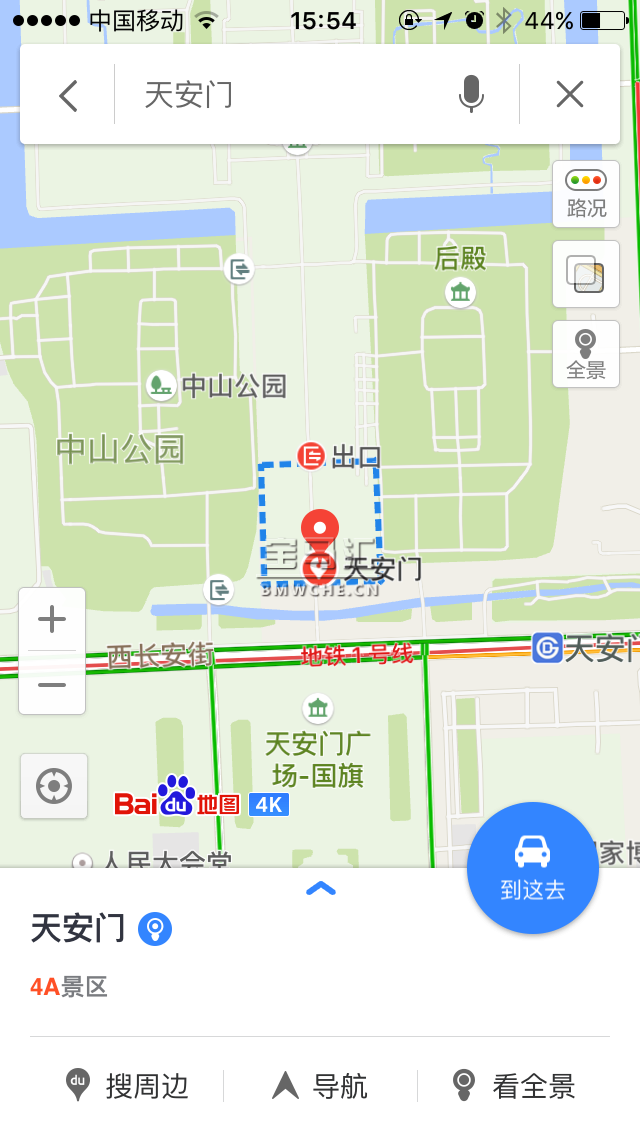The width and height of the screenshot is (640, 1136).
Task: Open 看全景 street view
Action: point(513,1085)
